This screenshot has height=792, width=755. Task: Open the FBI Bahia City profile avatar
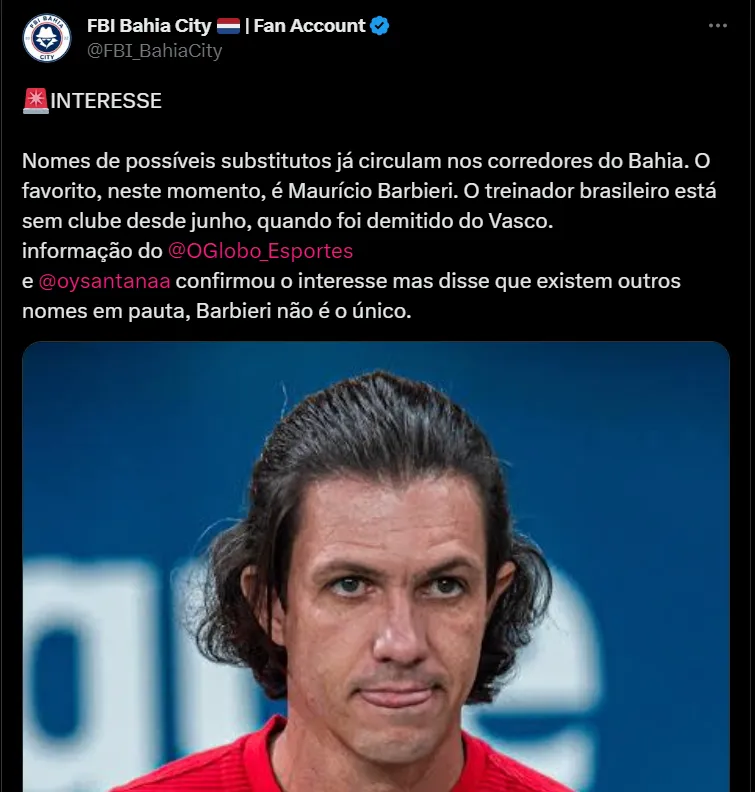pyautogui.click(x=47, y=38)
